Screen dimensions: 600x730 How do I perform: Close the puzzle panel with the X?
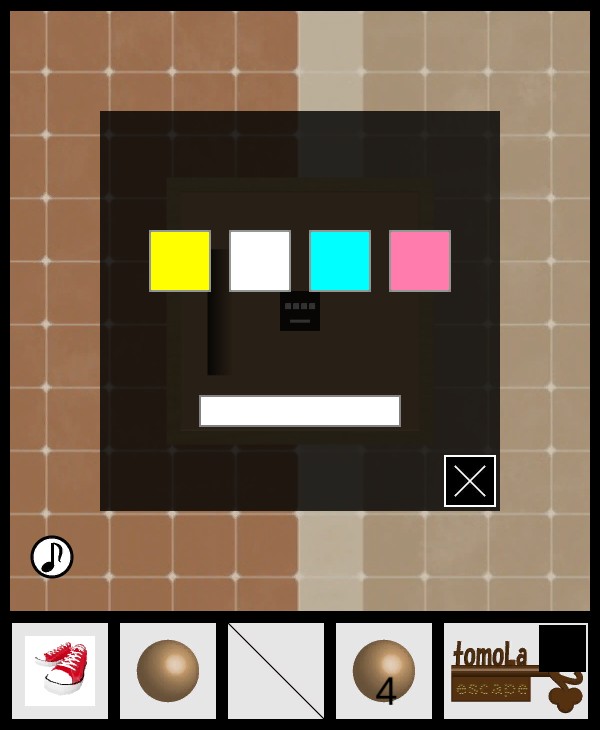point(470,481)
